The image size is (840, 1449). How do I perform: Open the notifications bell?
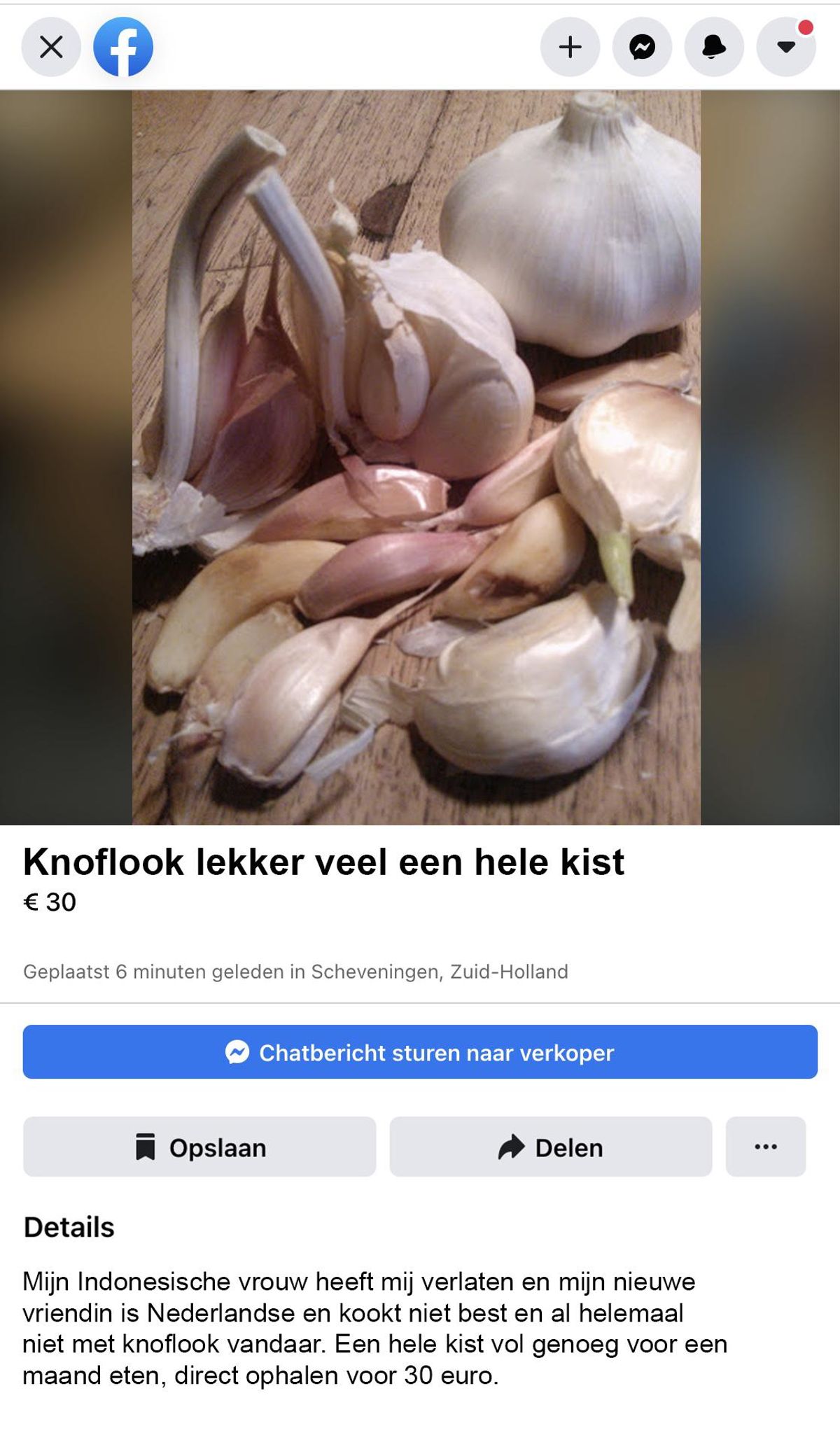[x=714, y=48]
